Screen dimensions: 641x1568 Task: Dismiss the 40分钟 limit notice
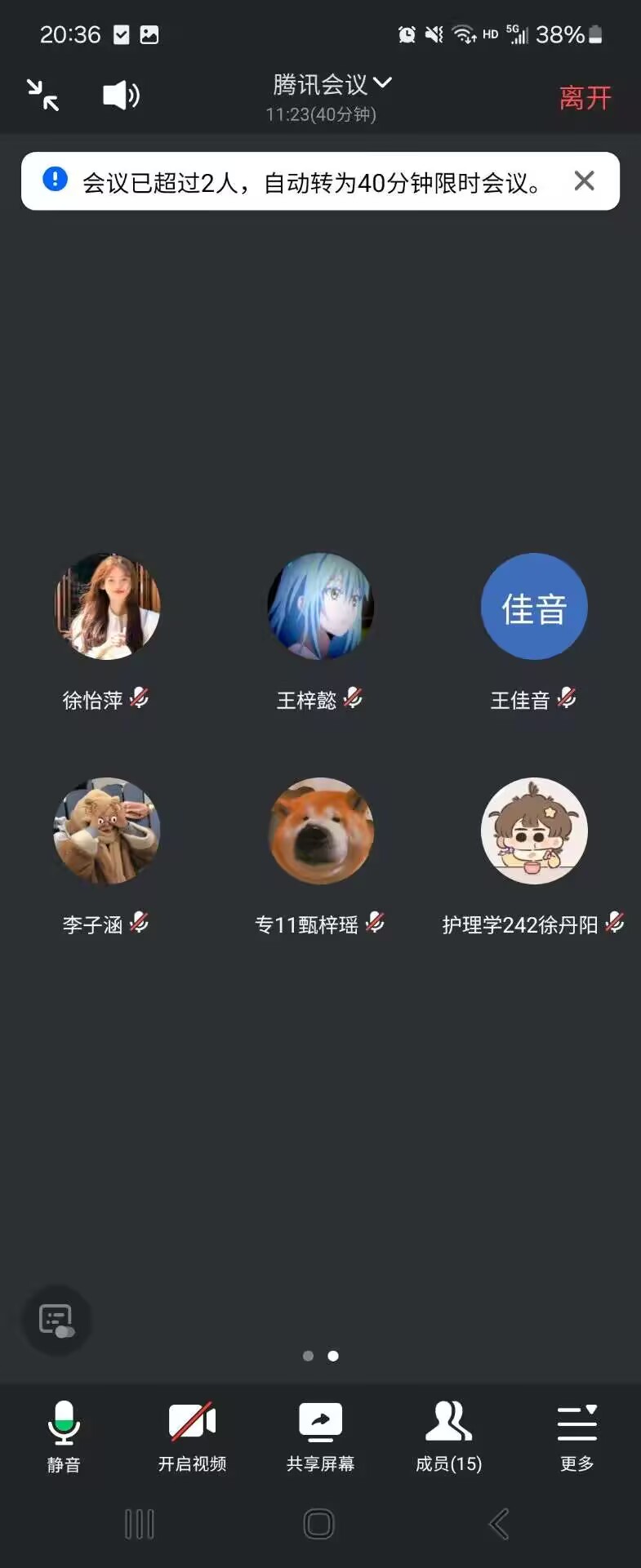pos(584,180)
